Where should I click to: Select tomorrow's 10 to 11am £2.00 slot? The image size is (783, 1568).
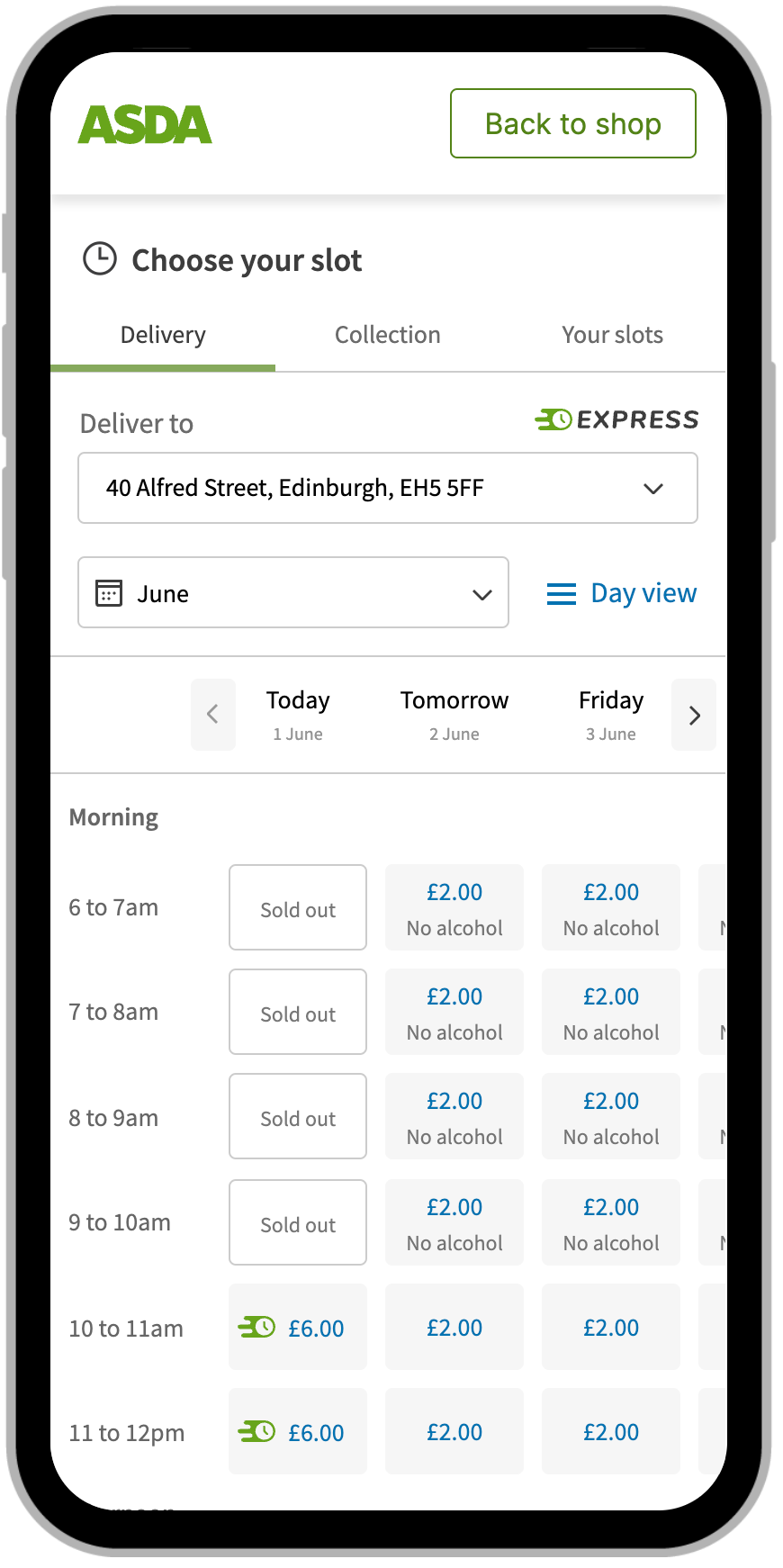coord(454,1327)
